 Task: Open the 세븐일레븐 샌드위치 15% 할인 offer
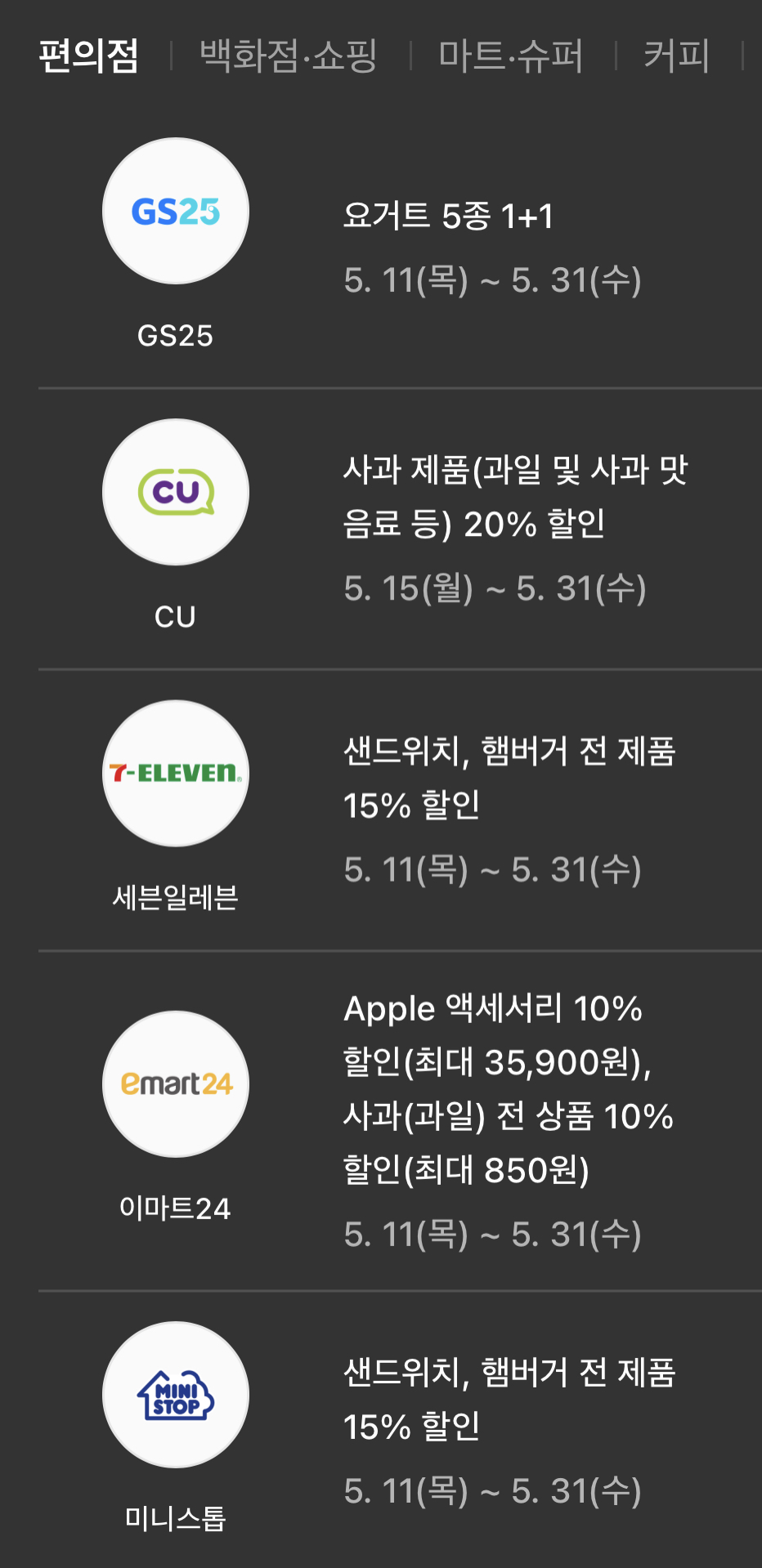[x=400, y=810]
